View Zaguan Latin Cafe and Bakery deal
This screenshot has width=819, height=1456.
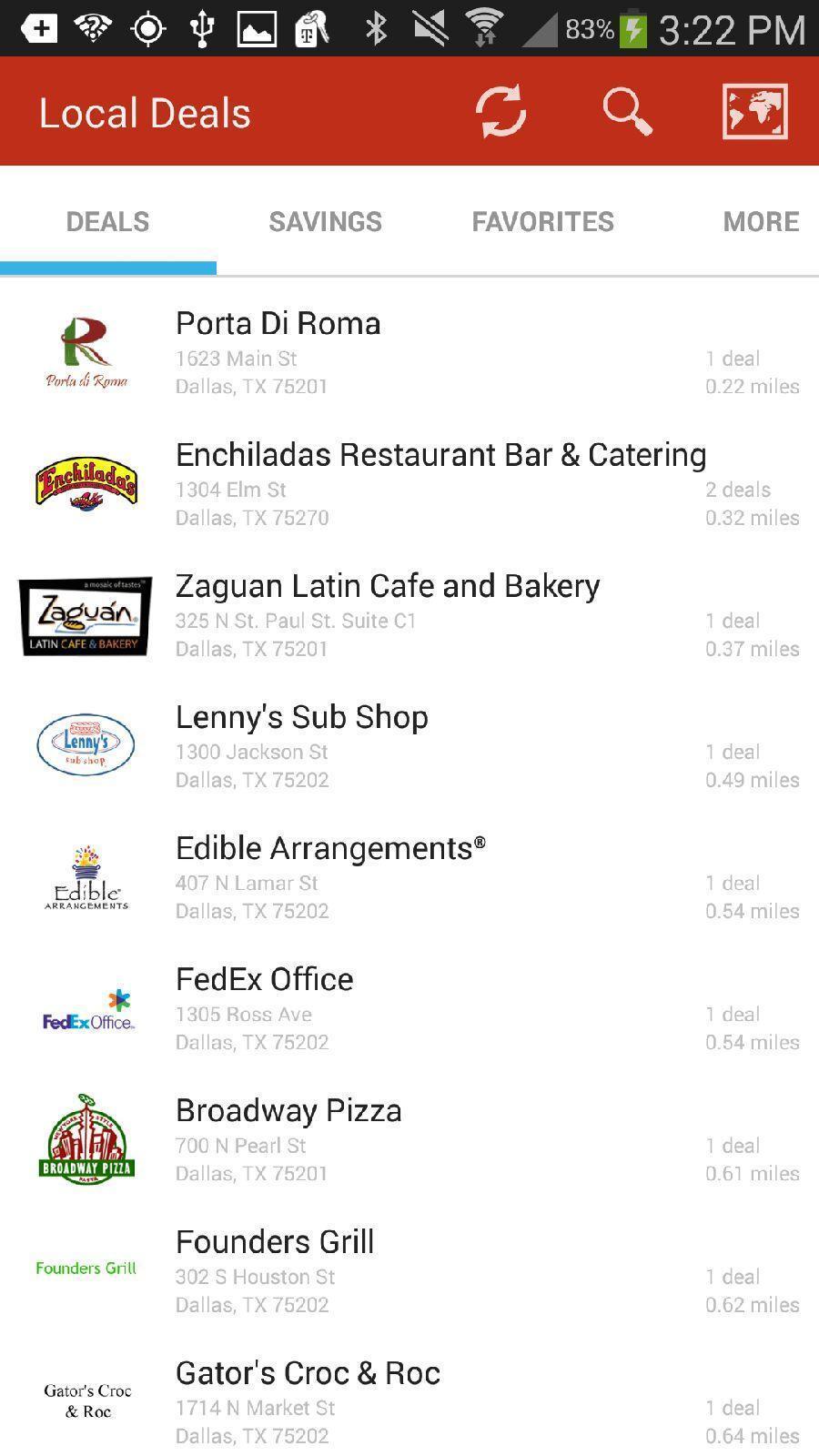[x=409, y=616]
